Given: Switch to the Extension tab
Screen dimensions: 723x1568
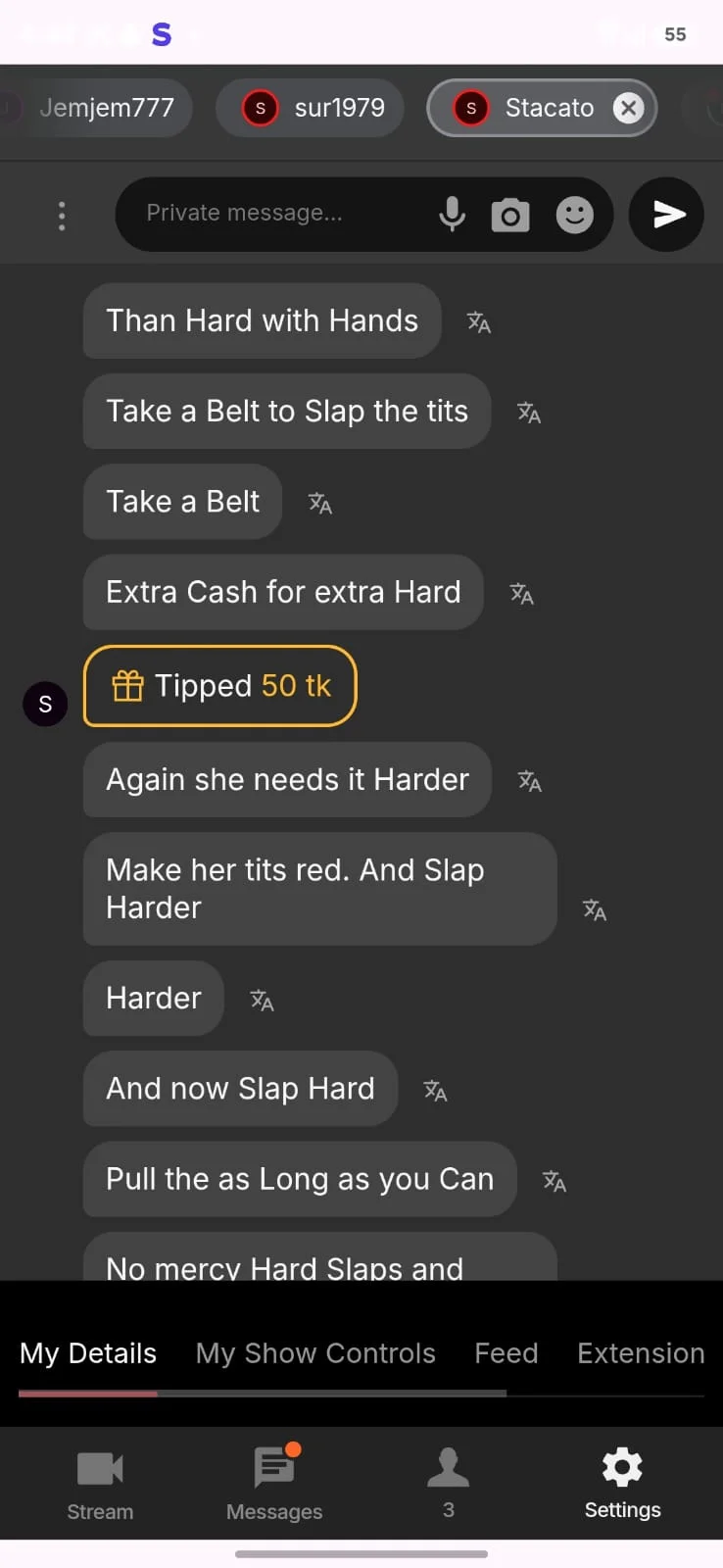Looking at the screenshot, I should (642, 1353).
